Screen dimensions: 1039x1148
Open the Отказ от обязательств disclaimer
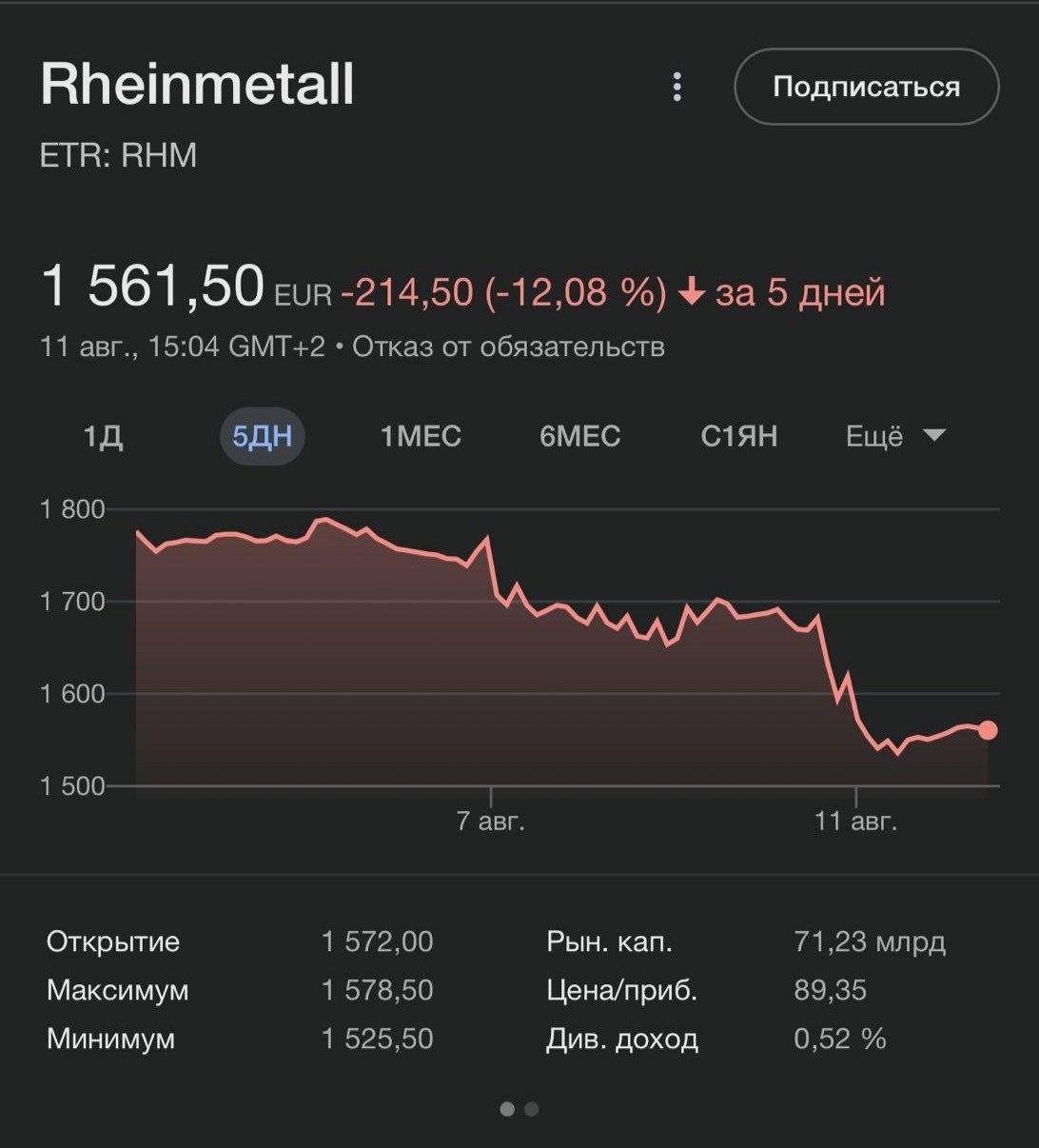(508, 346)
